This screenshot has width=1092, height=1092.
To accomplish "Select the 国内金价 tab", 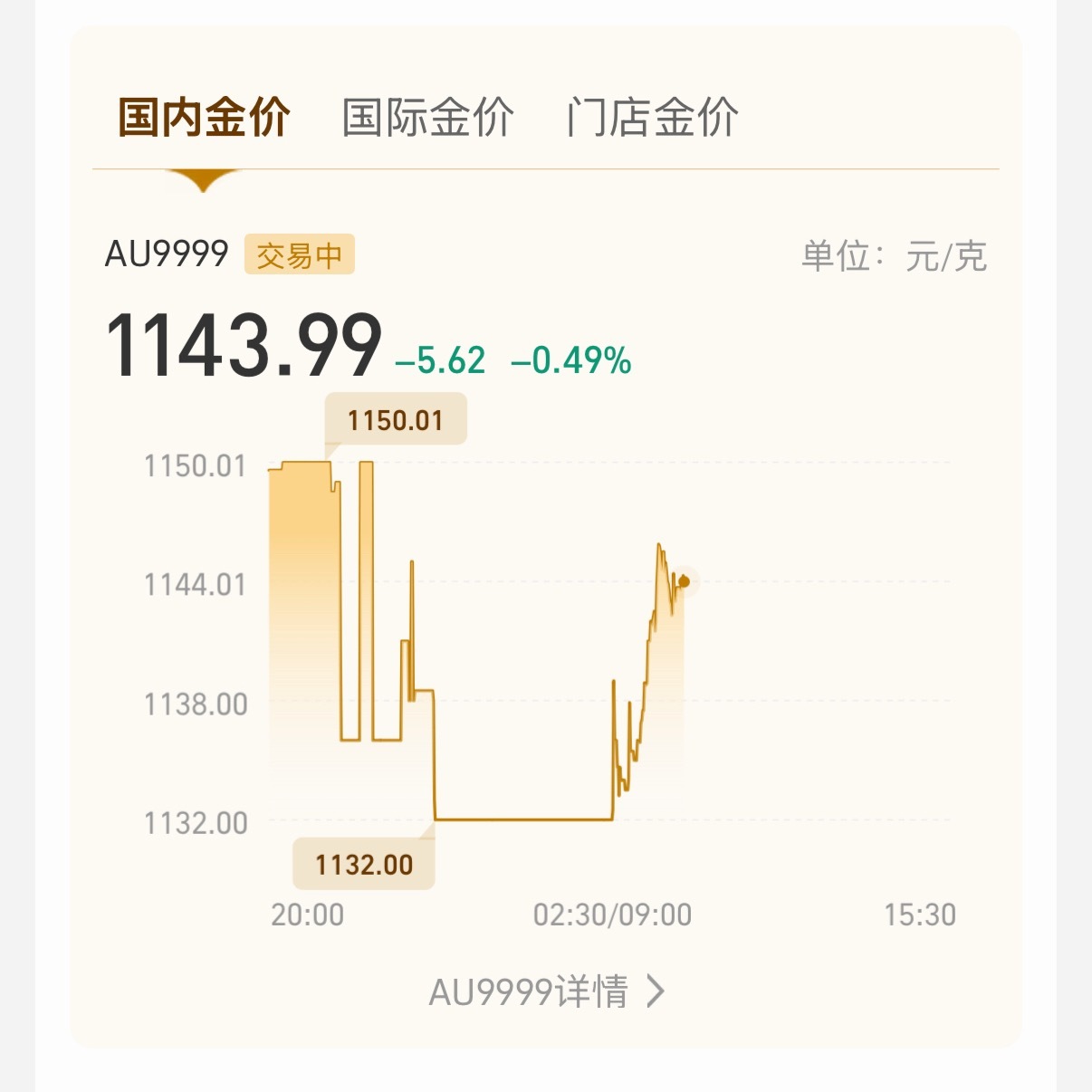I will click(x=204, y=118).
